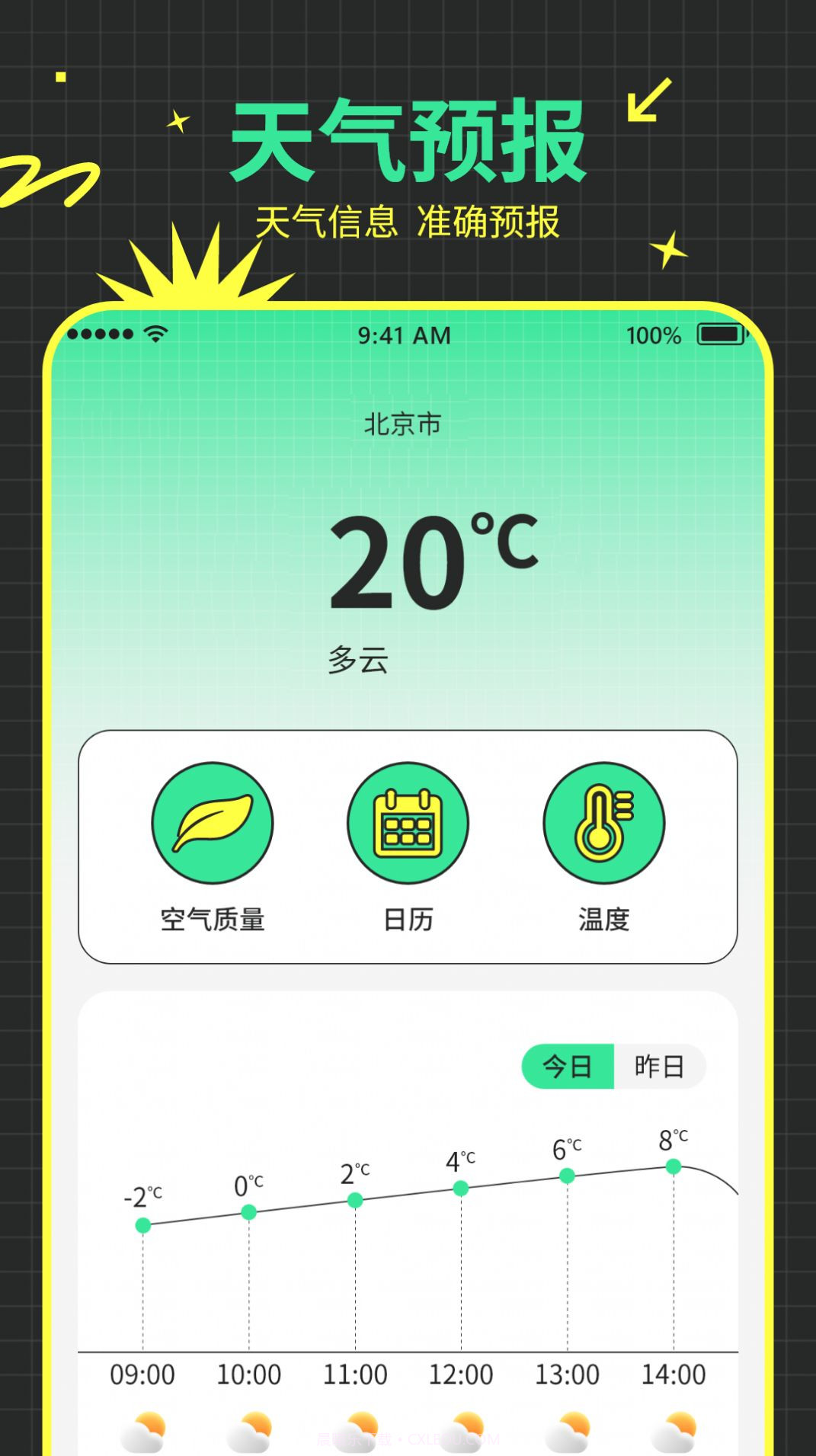Select the 4°C chart point above 12:00
Image resolution: width=816 pixels, height=1456 pixels.
pyautogui.click(x=460, y=1186)
